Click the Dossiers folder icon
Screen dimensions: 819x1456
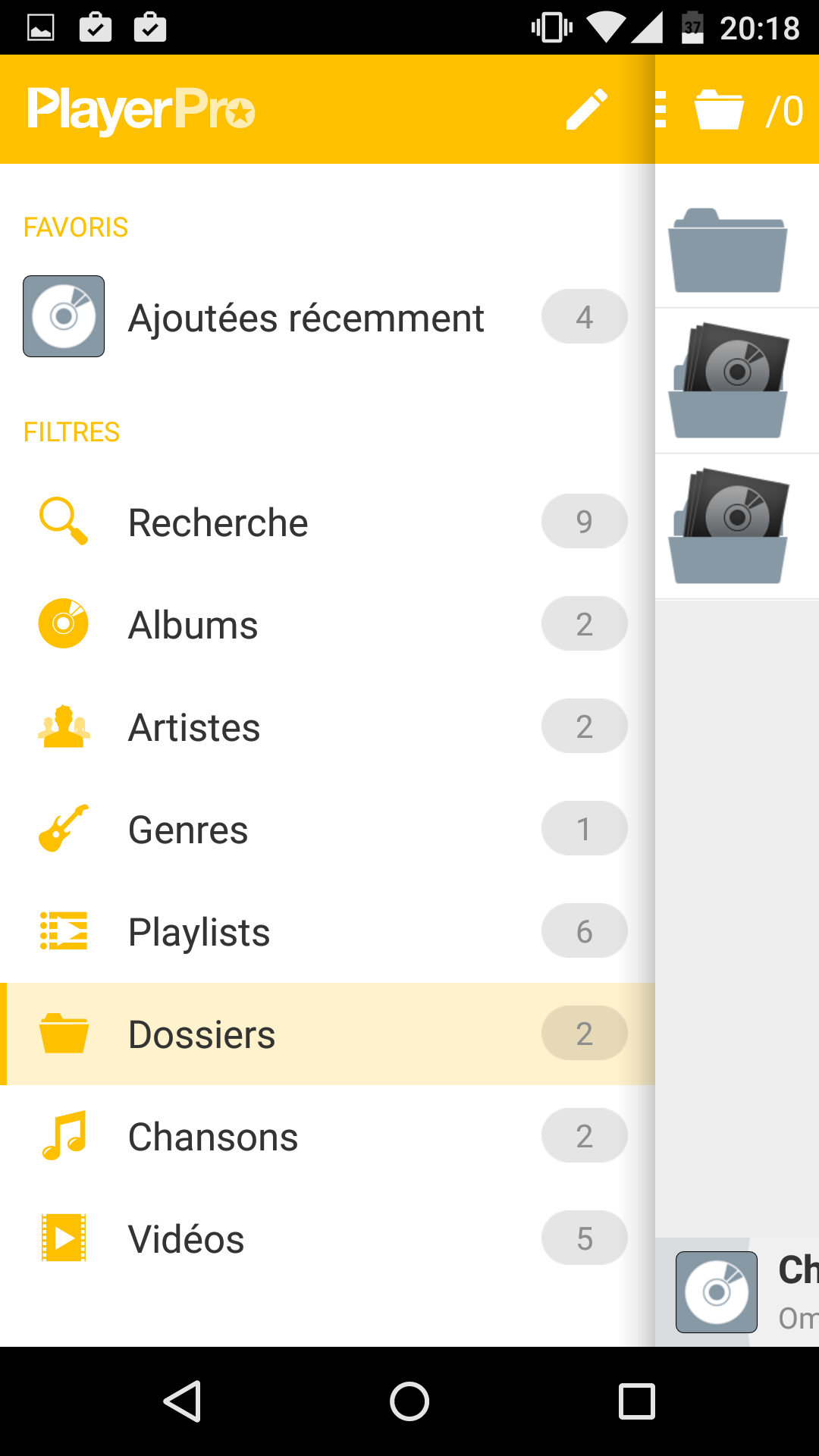click(62, 1034)
